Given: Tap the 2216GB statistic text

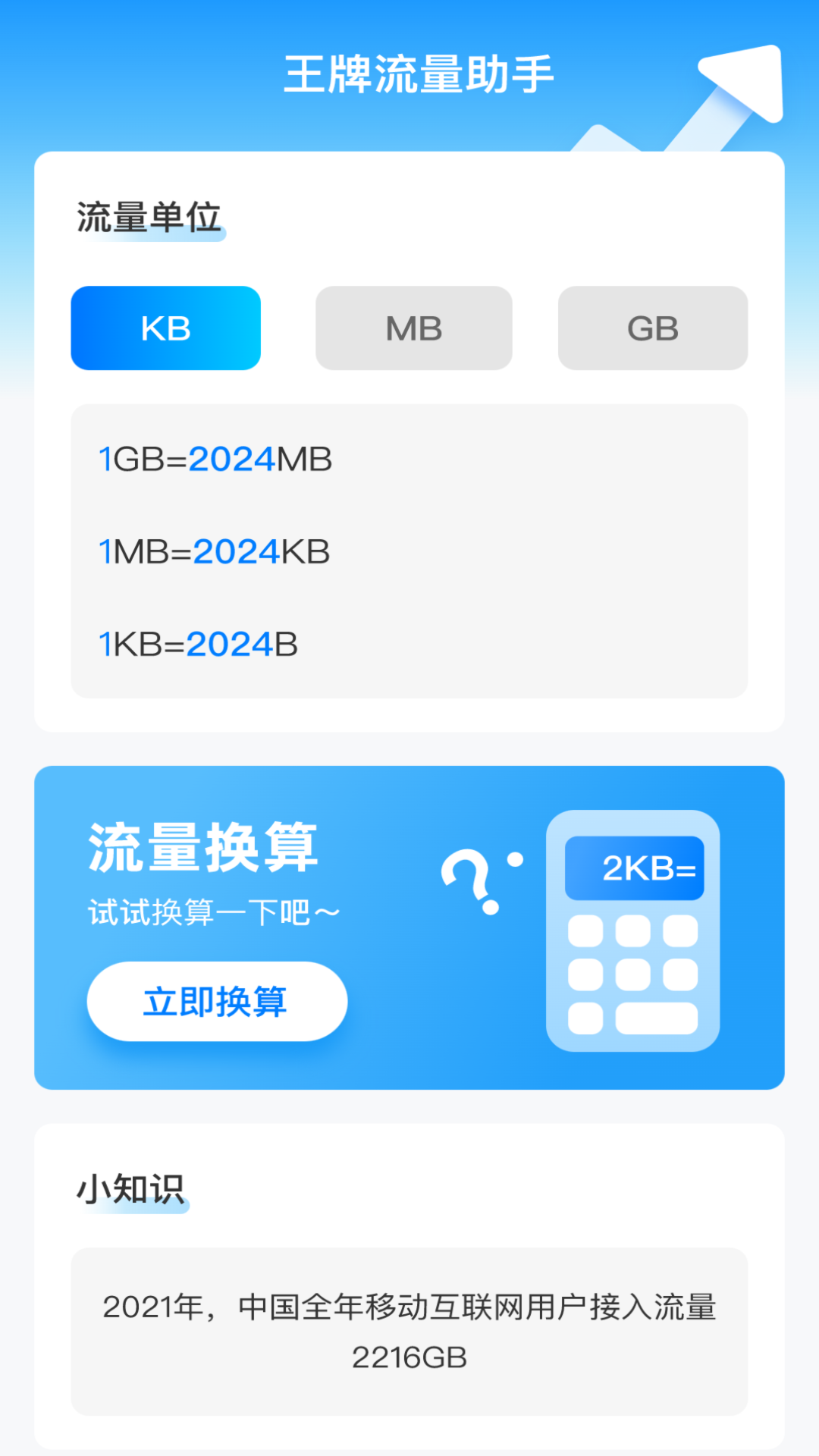Looking at the screenshot, I should 409,1357.
